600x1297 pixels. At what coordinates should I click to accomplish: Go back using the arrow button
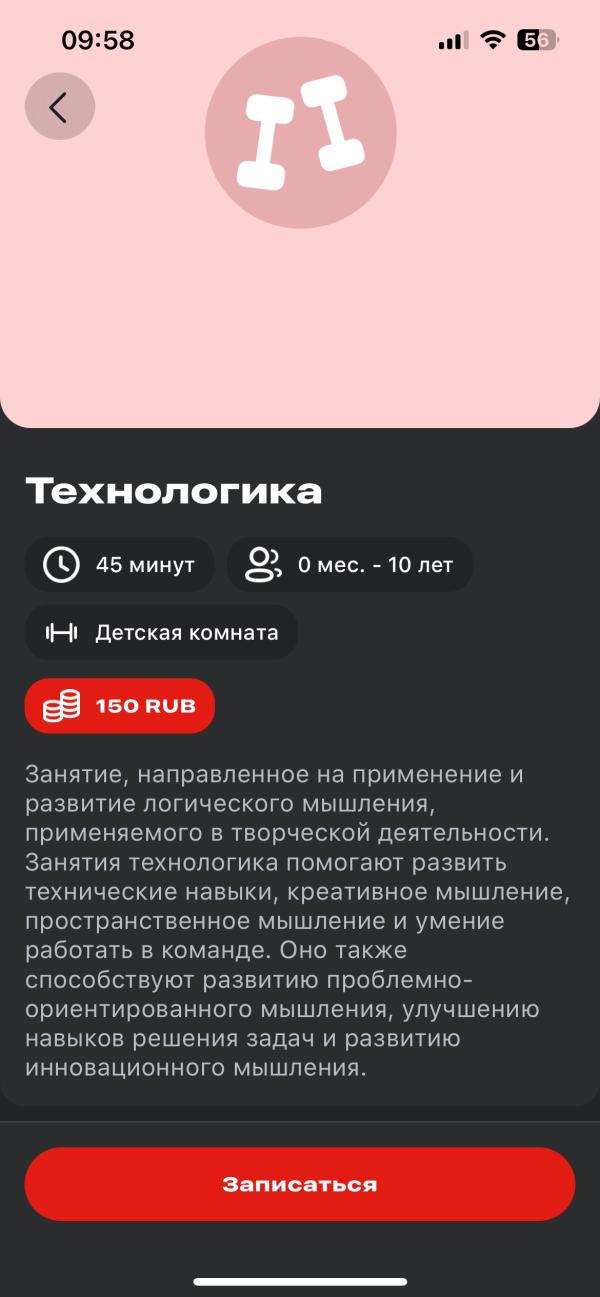(59, 106)
